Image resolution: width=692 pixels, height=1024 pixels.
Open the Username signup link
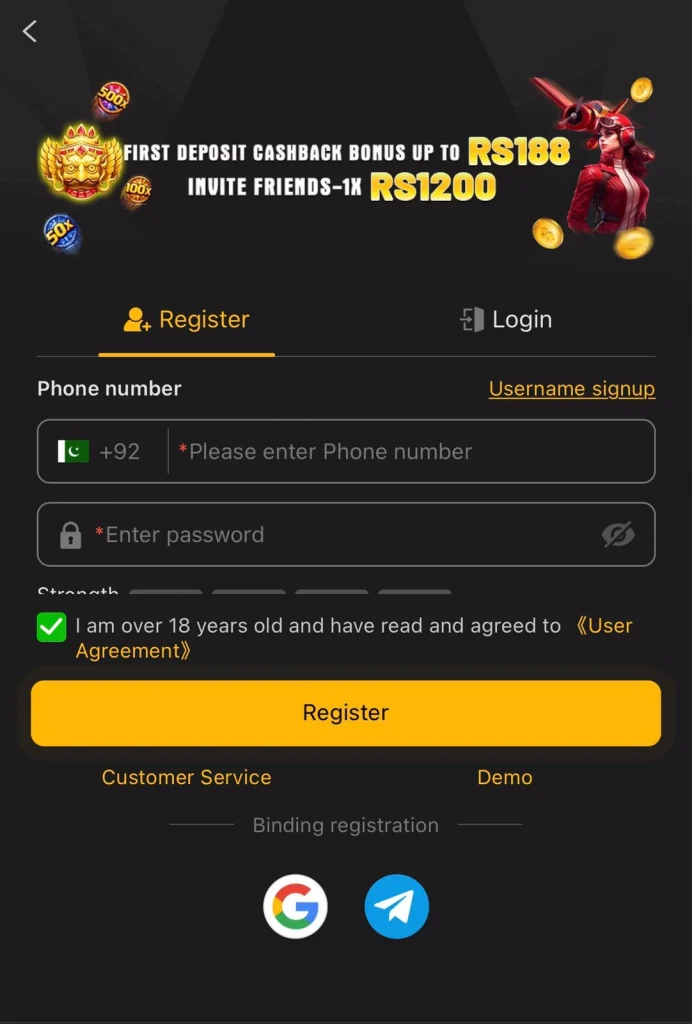pyautogui.click(x=572, y=389)
